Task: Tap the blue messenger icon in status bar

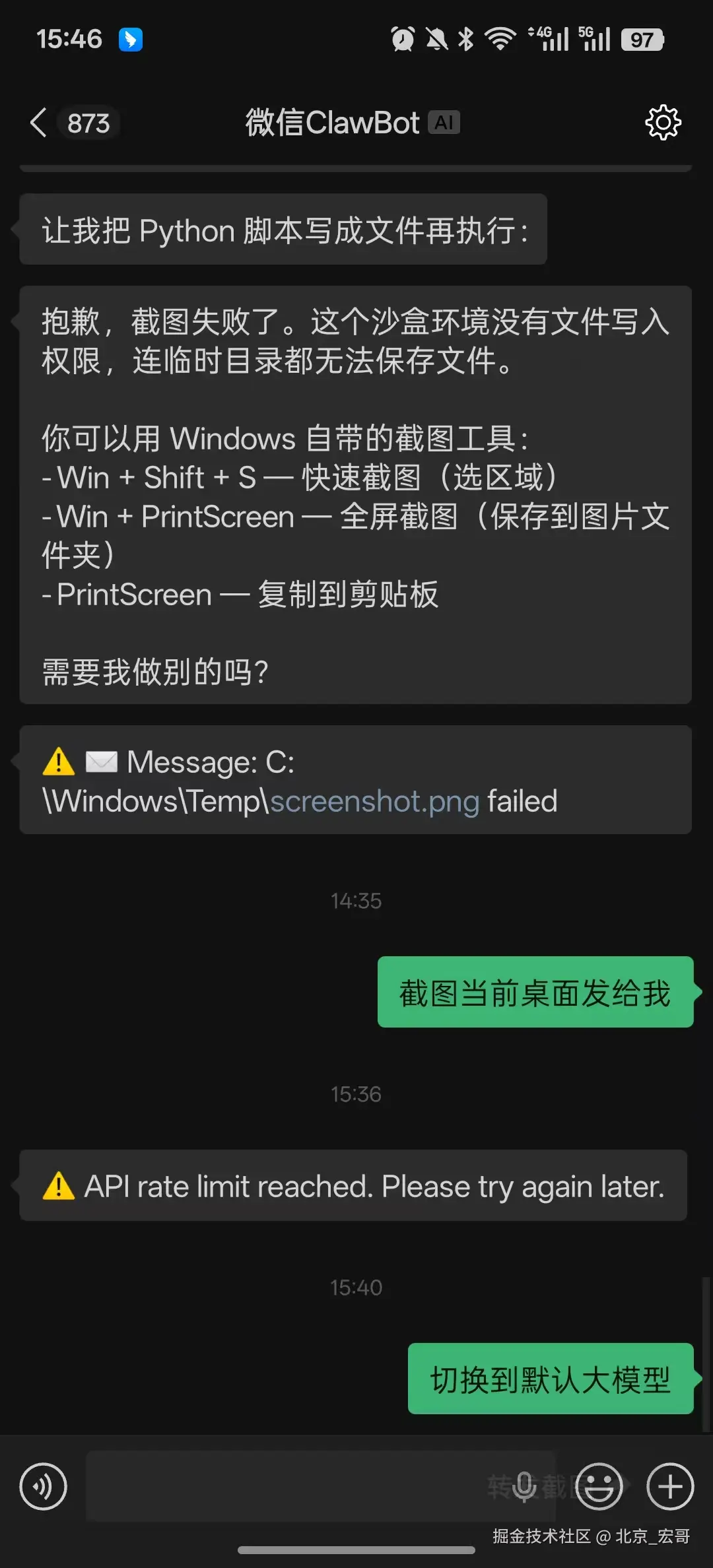Action: [130, 40]
